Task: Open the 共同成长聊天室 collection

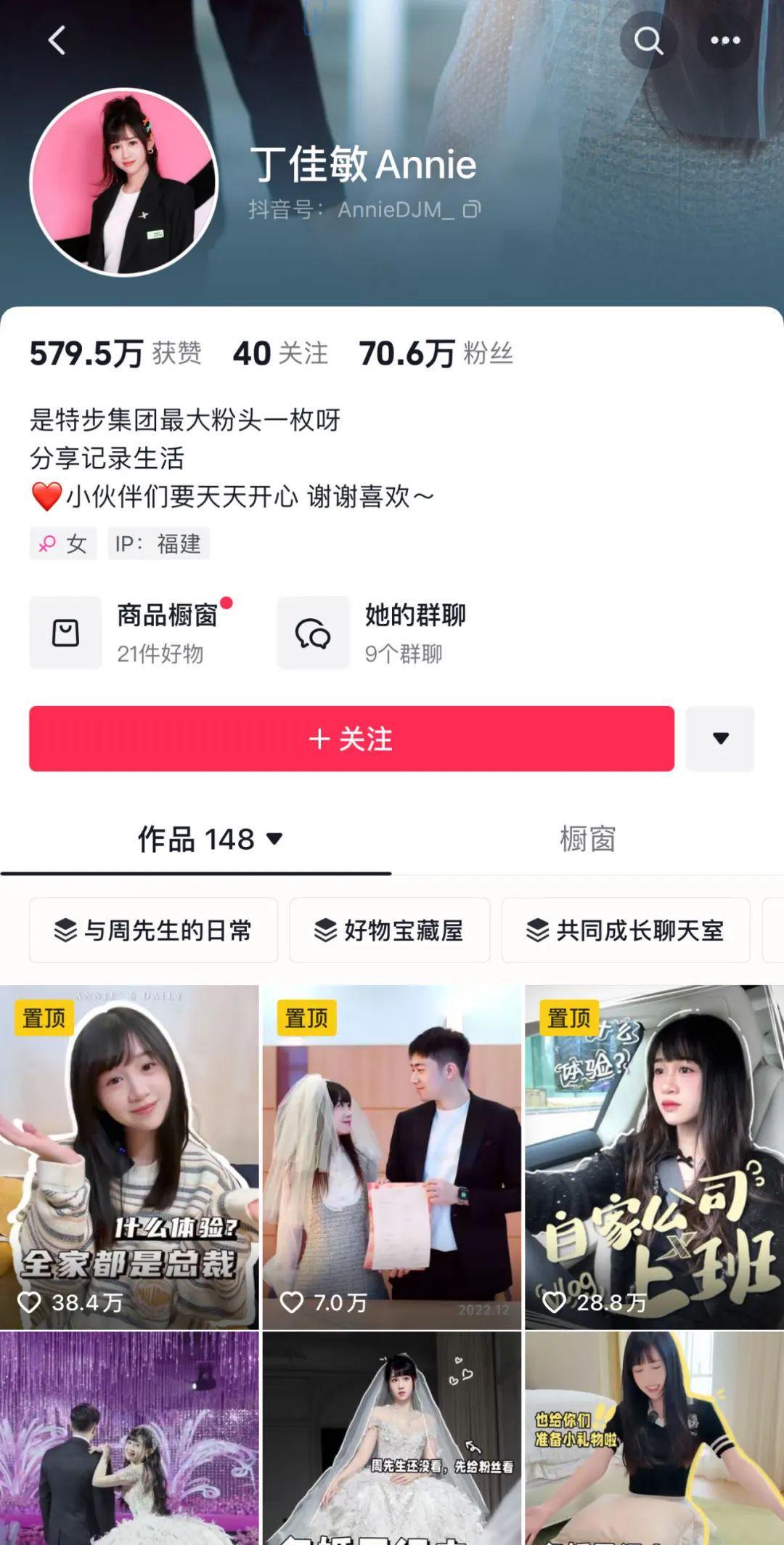Action: tap(625, 930)
